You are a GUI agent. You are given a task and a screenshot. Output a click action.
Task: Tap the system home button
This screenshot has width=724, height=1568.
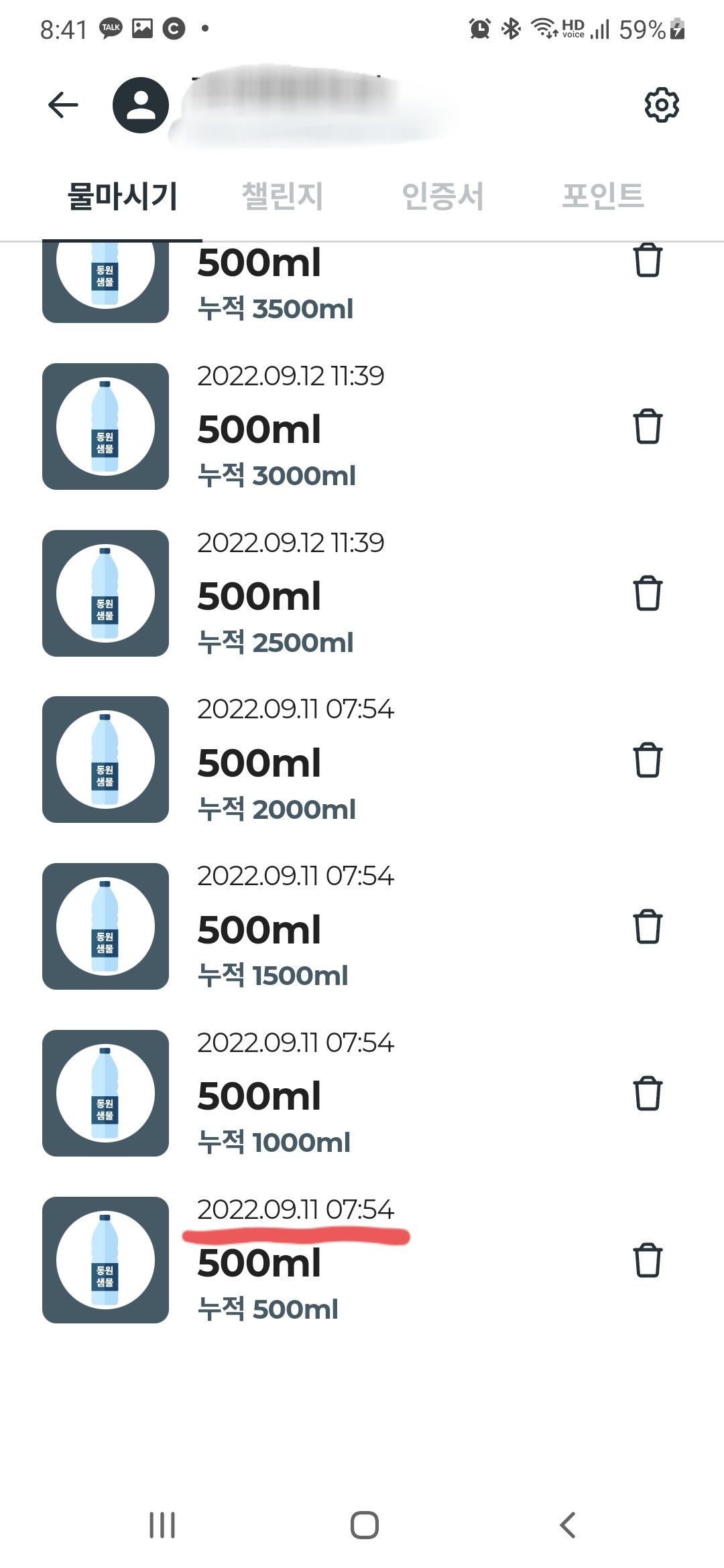[364, 1525]
